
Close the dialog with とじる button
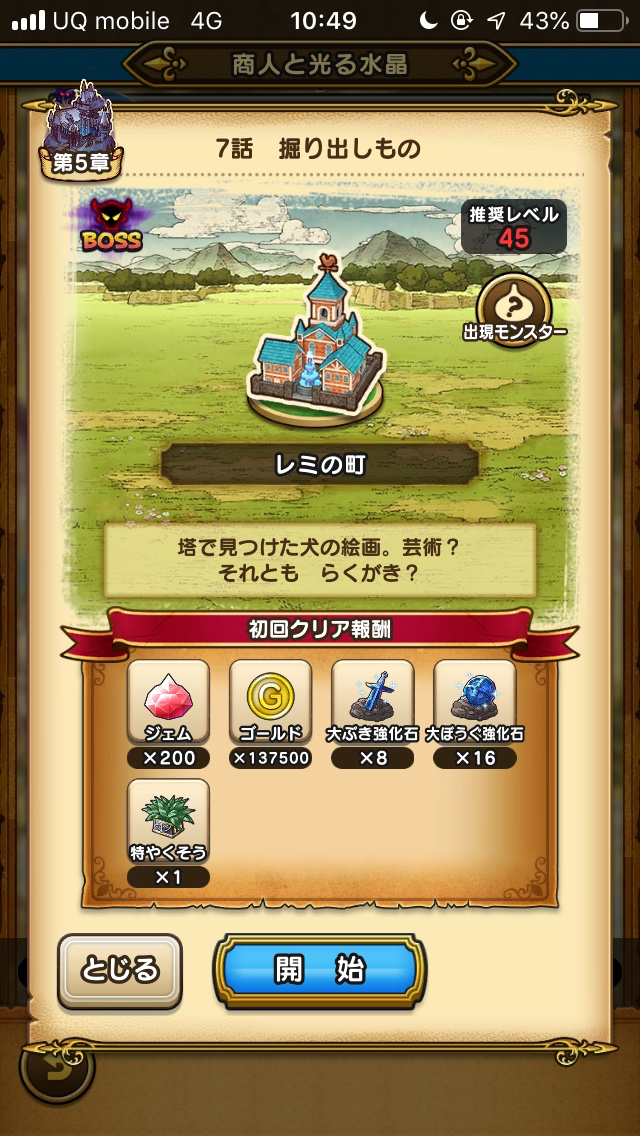(x=120, y=969)
